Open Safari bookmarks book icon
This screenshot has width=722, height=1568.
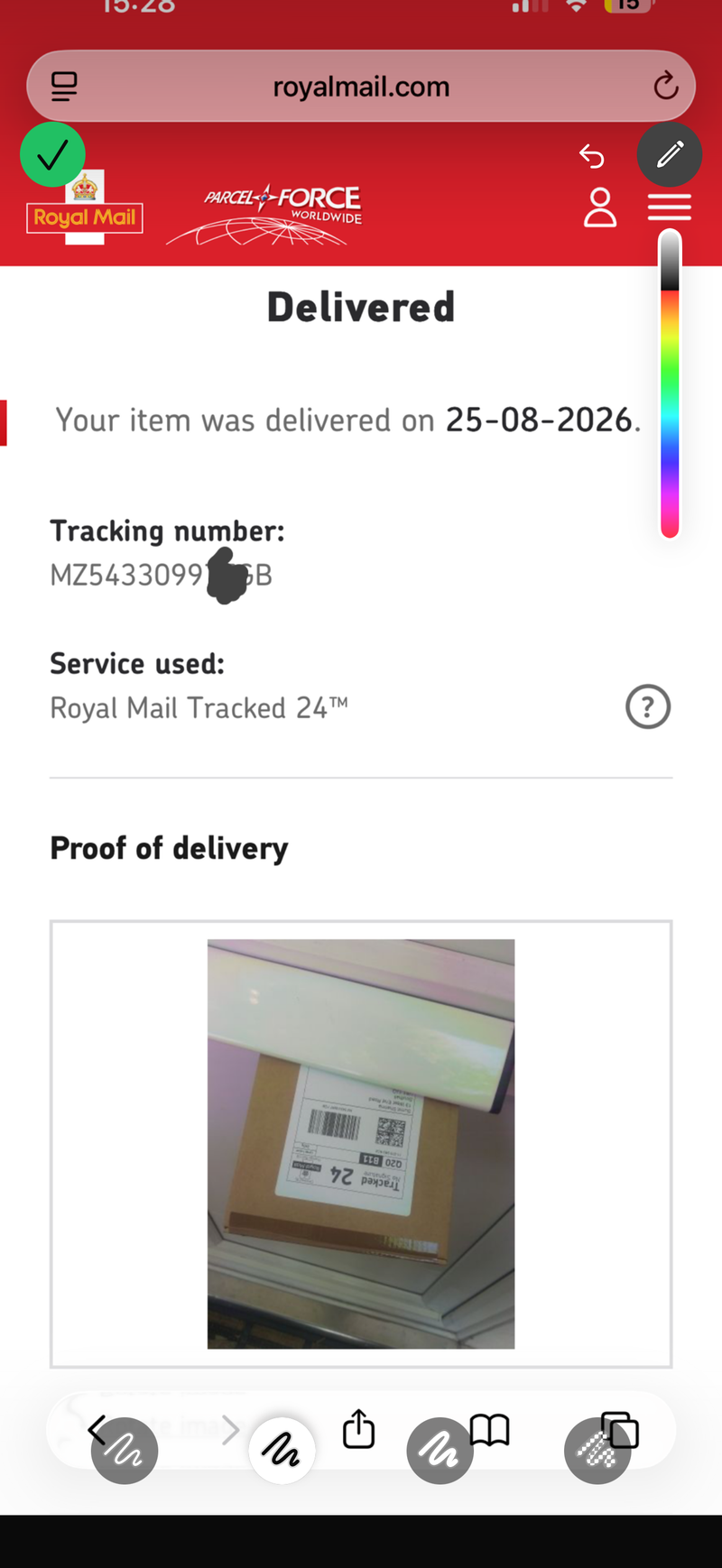tap(490, 1430)
